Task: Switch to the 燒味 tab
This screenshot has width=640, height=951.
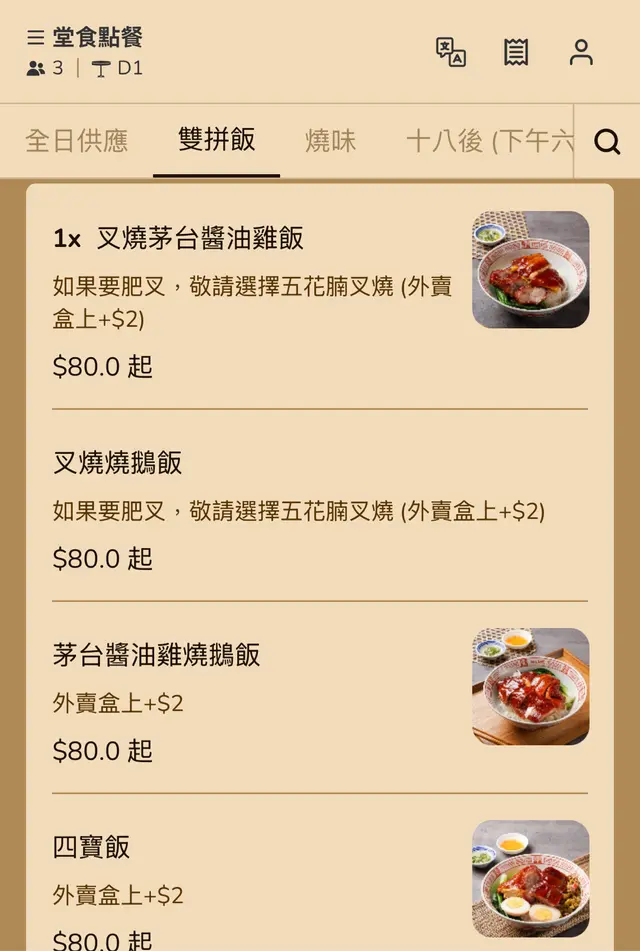Action: point(330,141)
